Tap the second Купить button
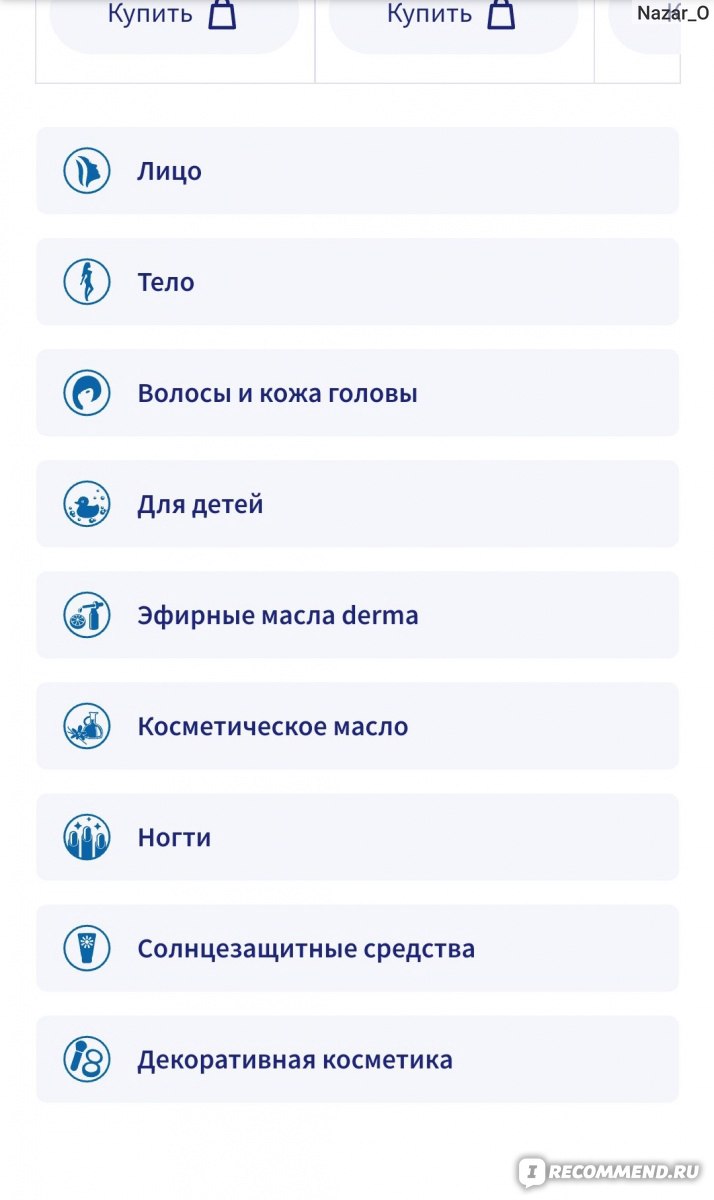This screenshot has width=714, height=1200. (453, 20)
